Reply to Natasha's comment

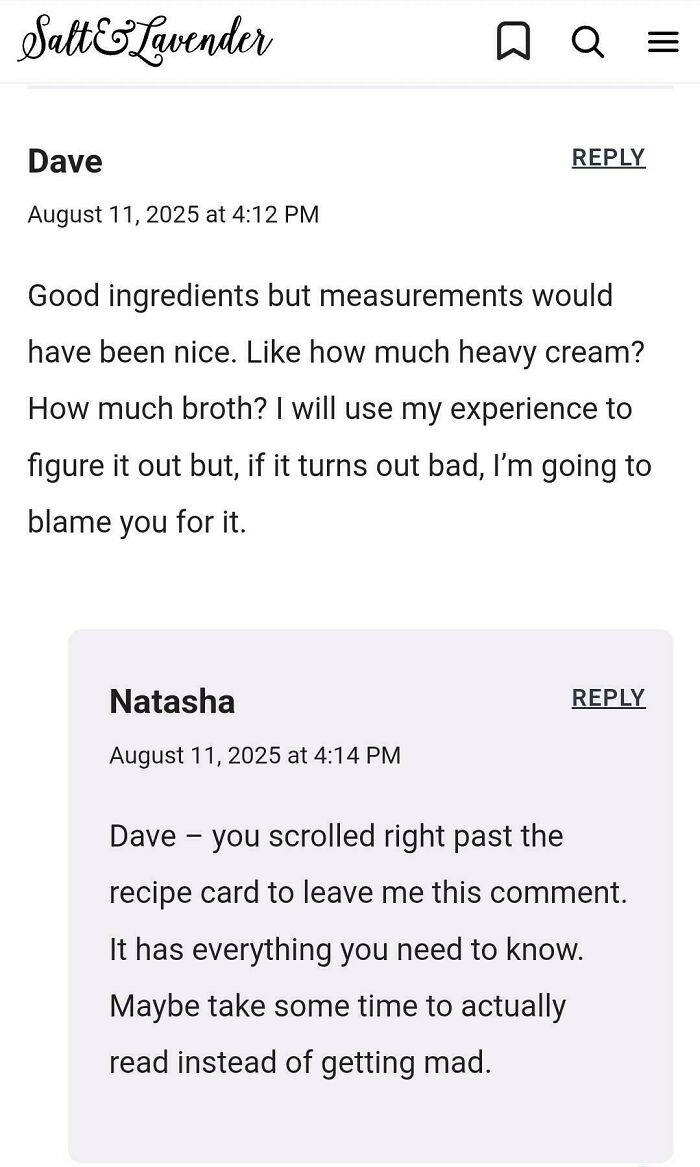click(608, 697)
